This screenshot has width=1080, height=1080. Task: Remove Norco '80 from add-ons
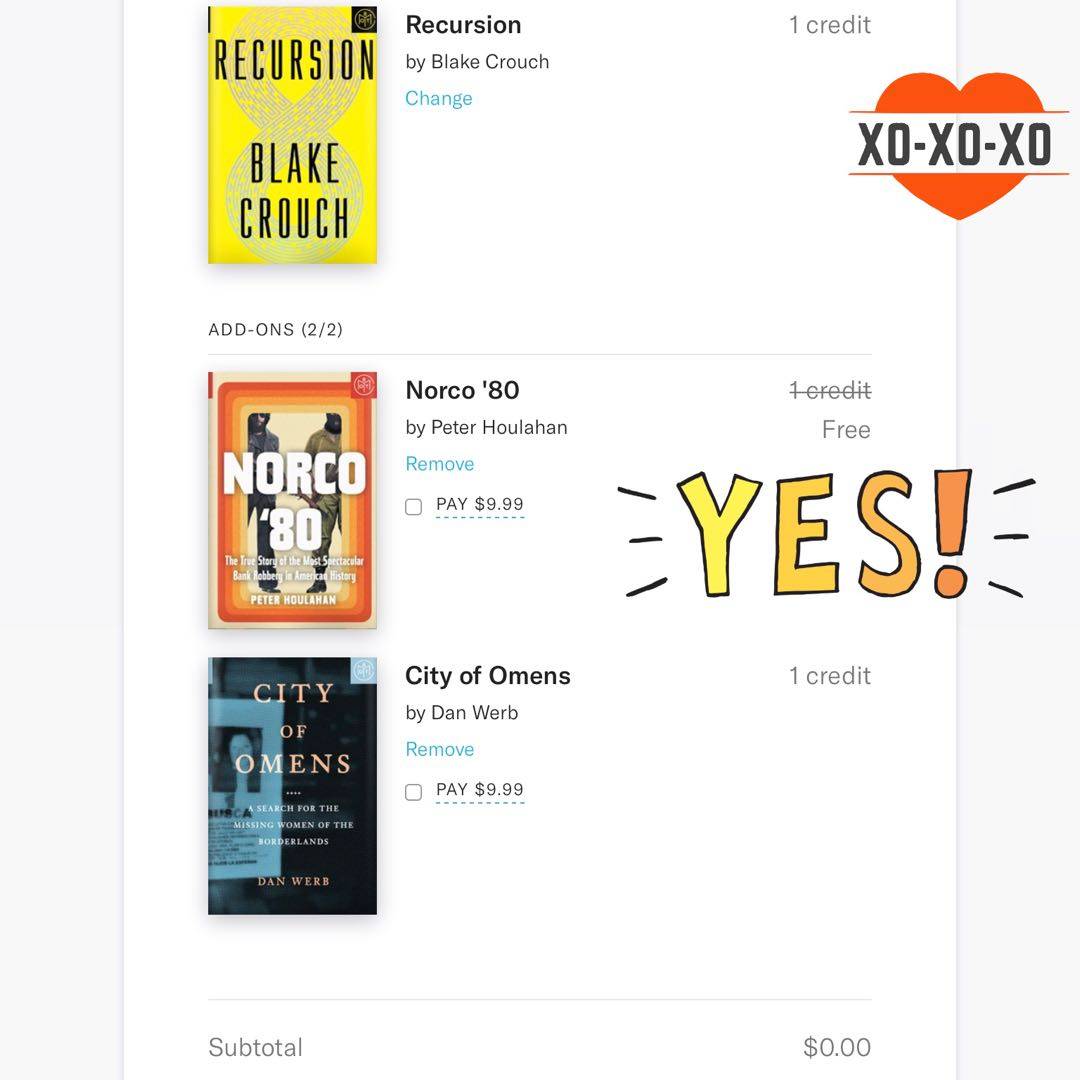click(439, 464)
